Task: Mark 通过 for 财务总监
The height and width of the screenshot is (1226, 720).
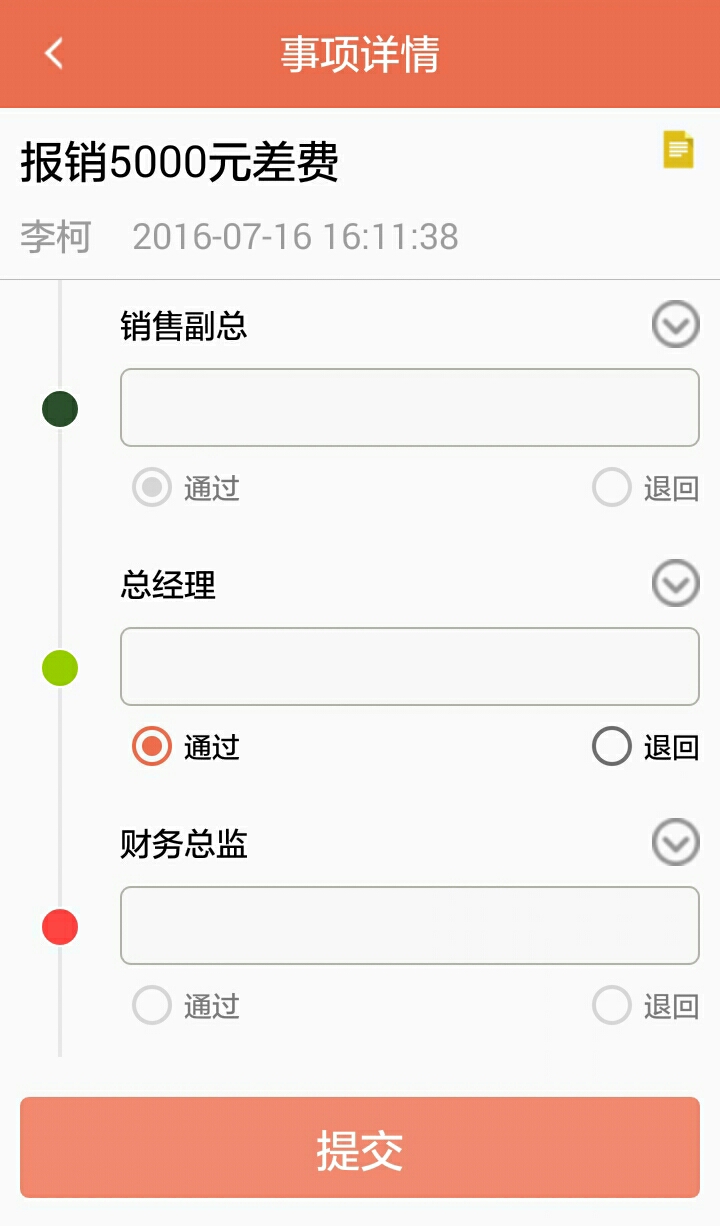Action: (187, 1006)
